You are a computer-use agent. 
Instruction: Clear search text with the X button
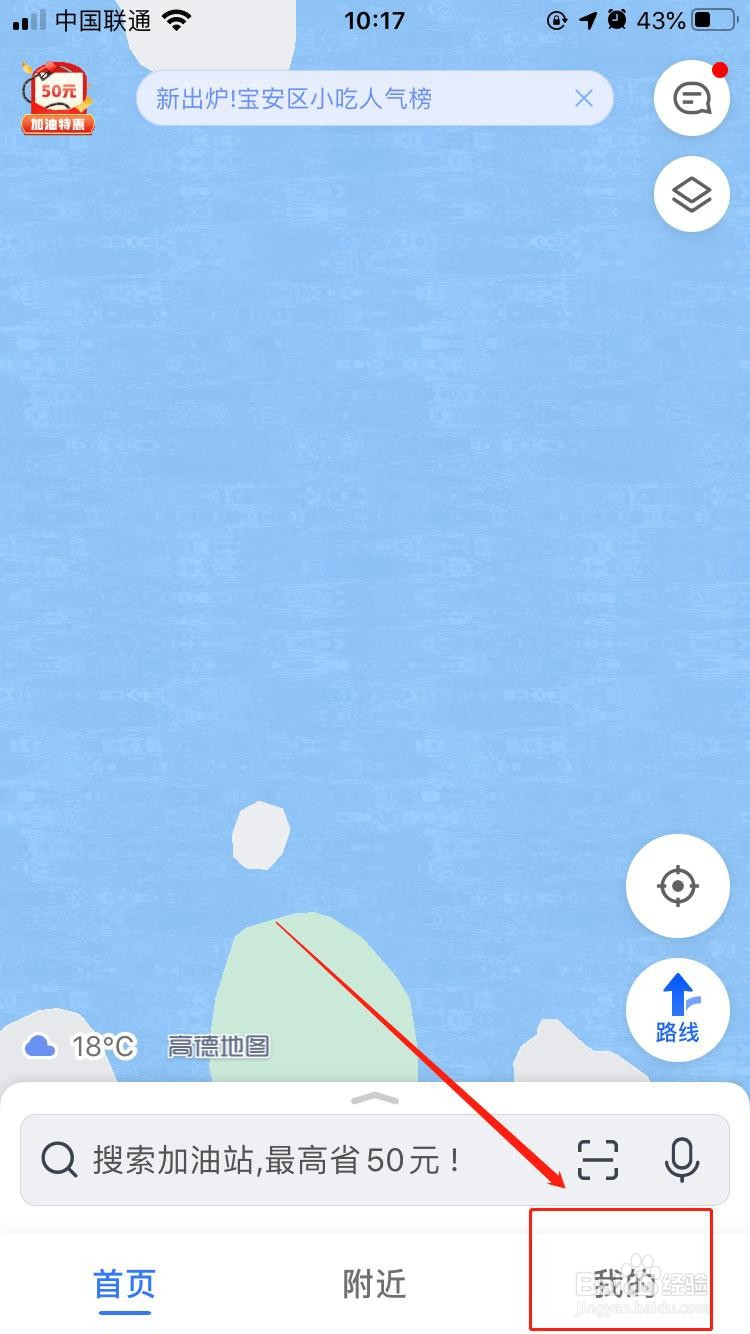pyautogui.click(x=585, y=98)
